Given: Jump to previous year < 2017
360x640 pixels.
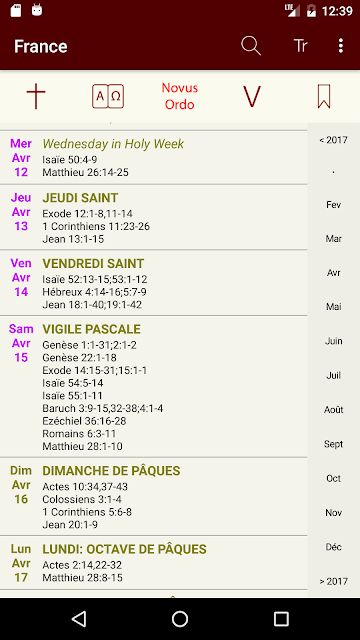Looking at the screenshot, I should tap(333, 140).
